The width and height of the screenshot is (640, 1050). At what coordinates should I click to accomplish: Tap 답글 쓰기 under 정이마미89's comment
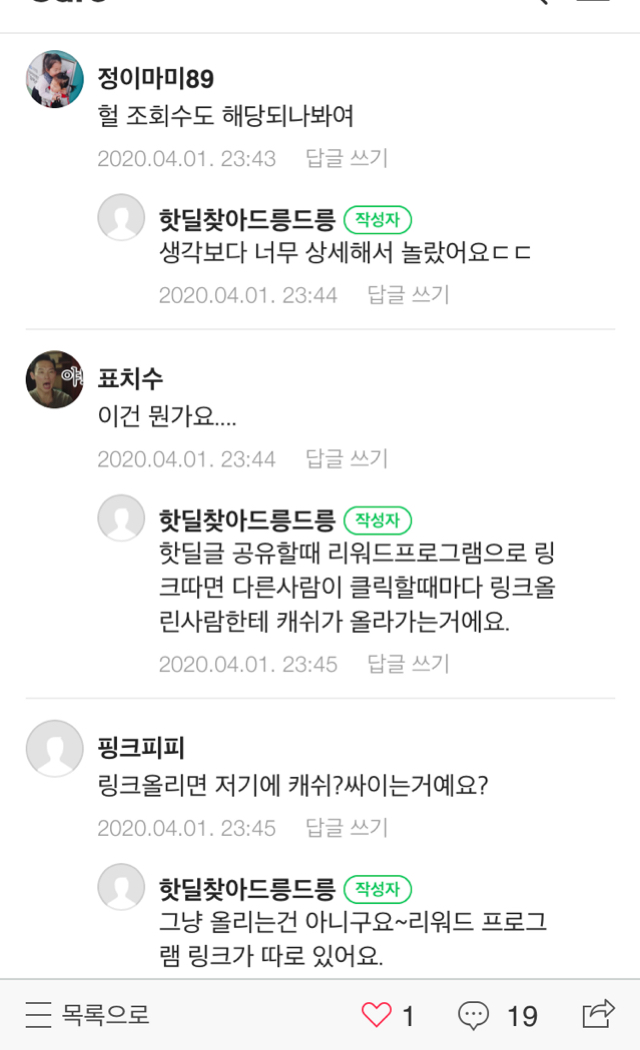(x=346, y=158)
